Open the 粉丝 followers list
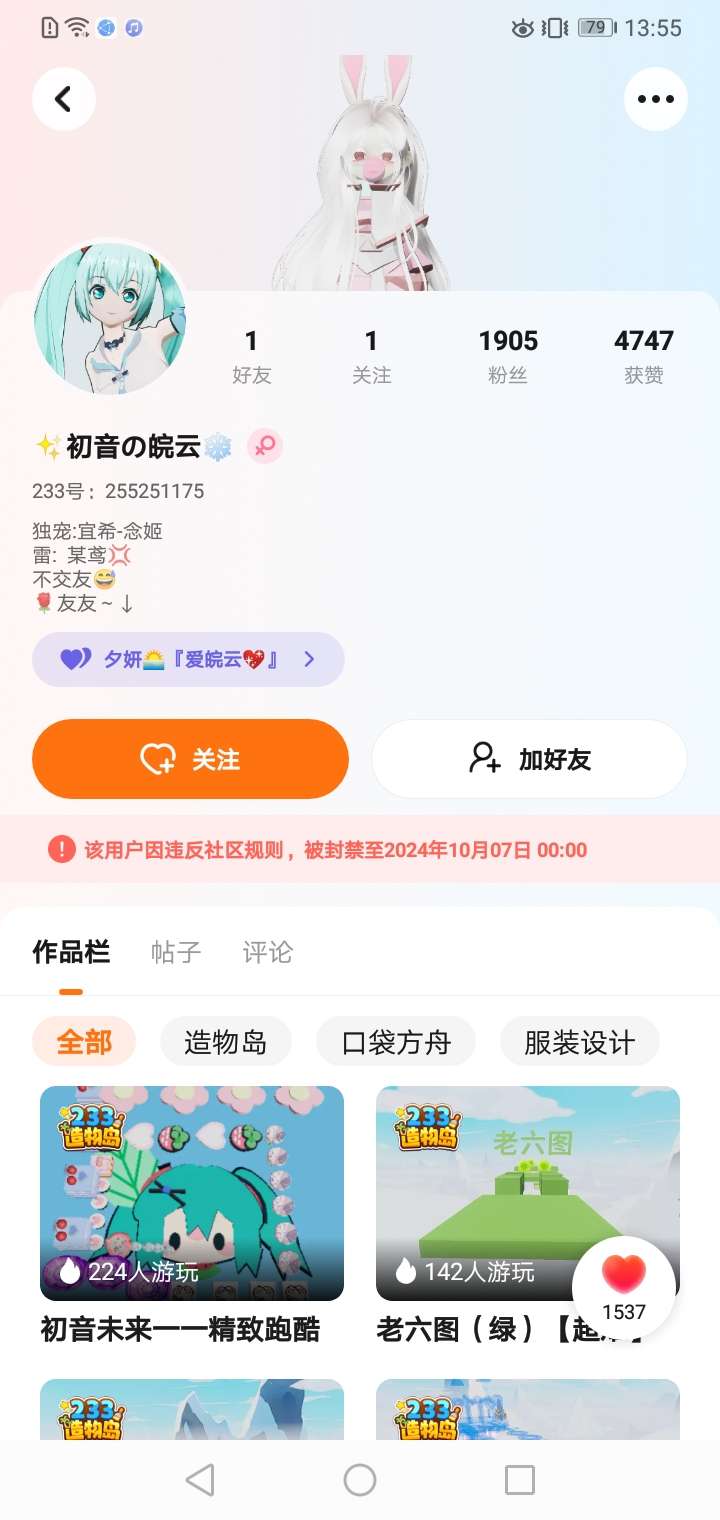Image resolution: width=720 pixels, height=1520 pixels. [508, 355]
